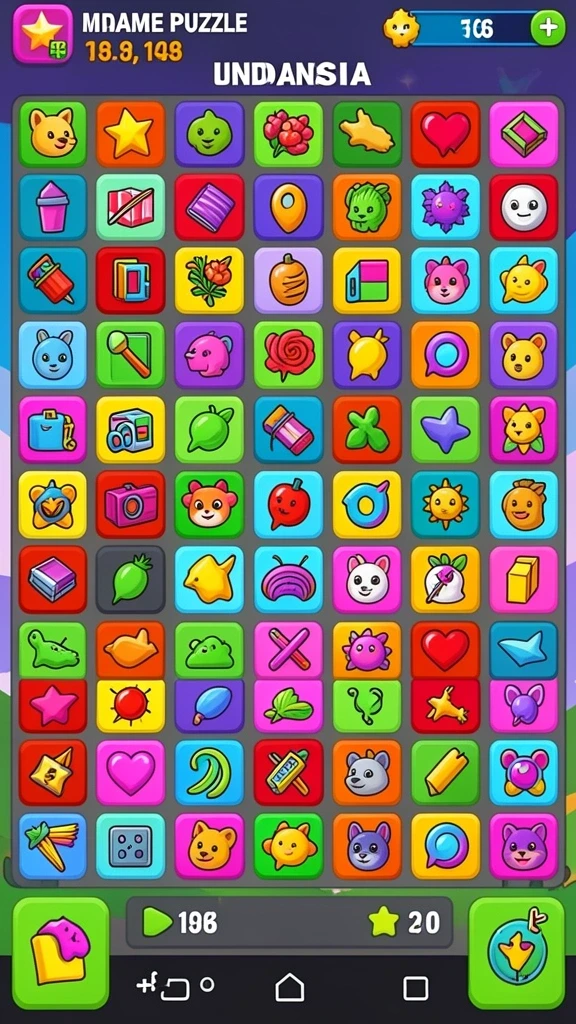576x1024 pixels.
Task: Open recent apps with the square button
Action: 415,988
